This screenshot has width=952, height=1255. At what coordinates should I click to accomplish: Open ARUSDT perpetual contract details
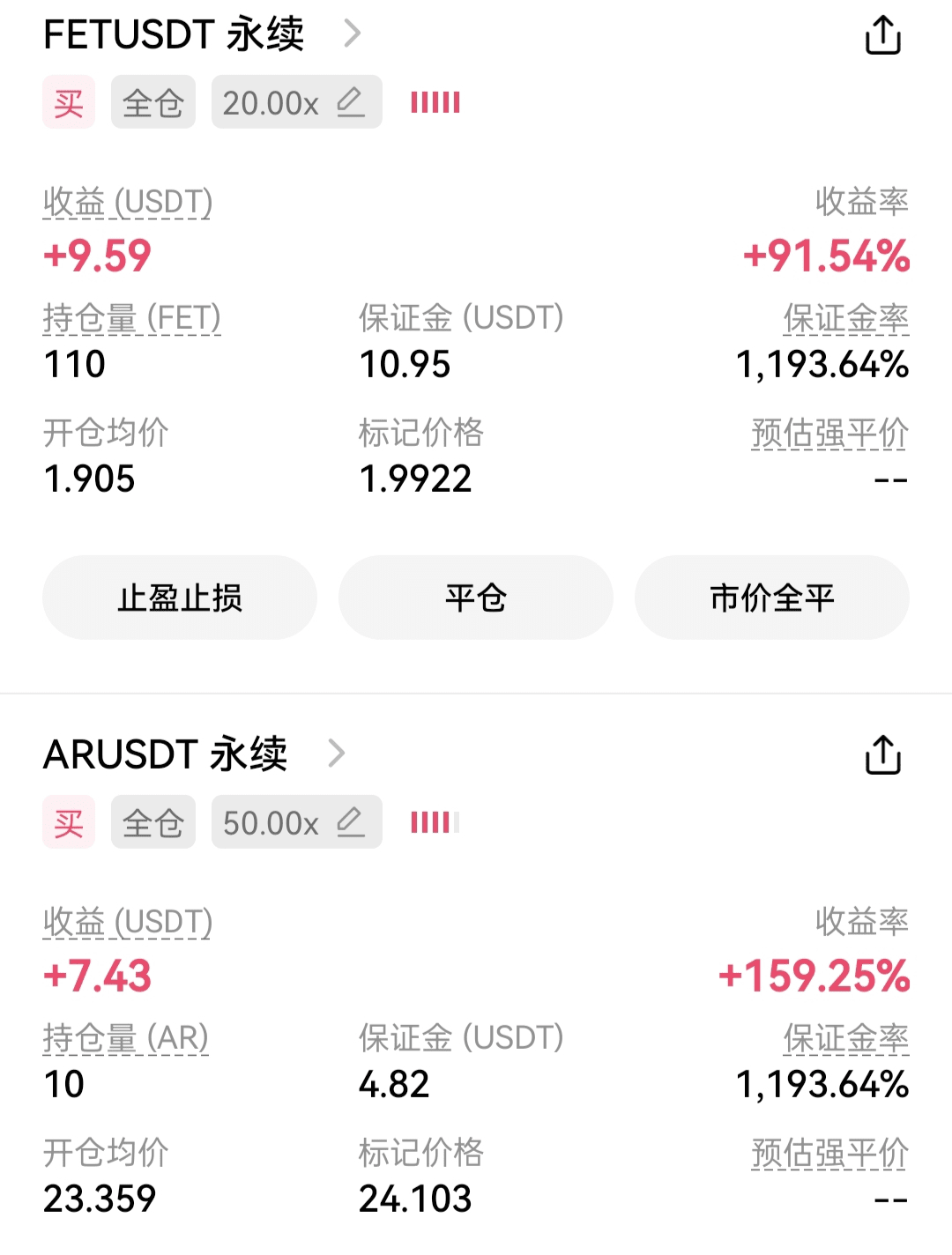(x=336, y=754)
